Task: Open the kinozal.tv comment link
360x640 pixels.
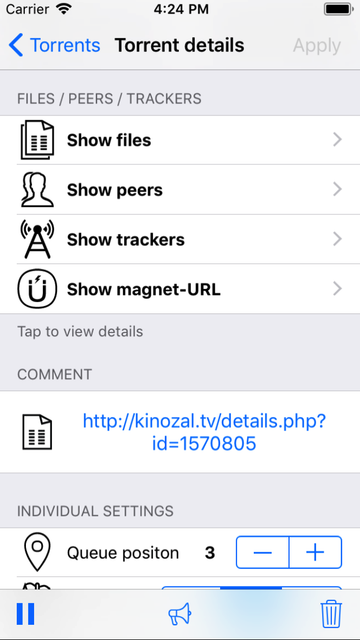Action: [x=204, y=432]
